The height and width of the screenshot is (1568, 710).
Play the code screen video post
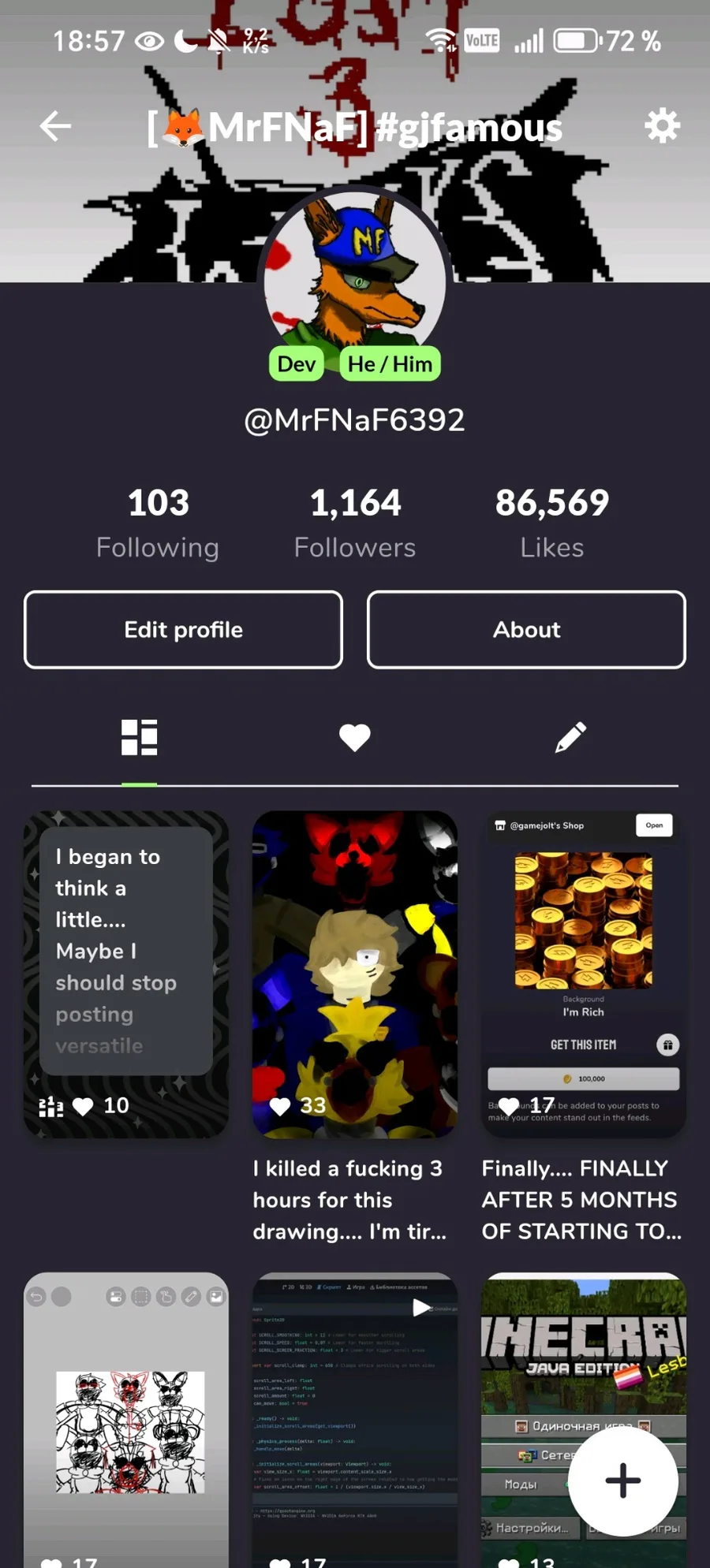[x=355, y=1419]
